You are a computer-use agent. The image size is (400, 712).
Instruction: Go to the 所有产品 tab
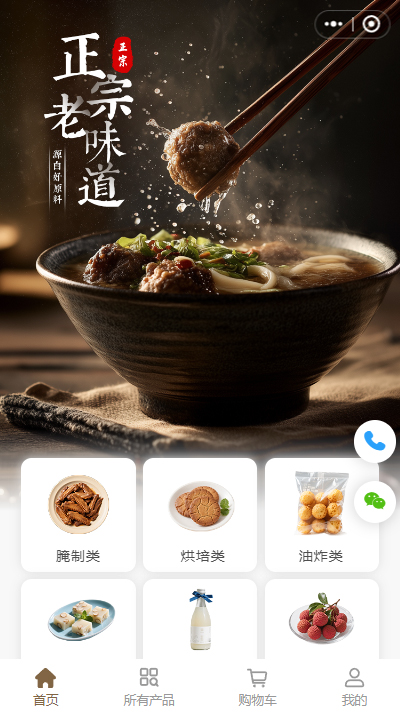[149, 686]
